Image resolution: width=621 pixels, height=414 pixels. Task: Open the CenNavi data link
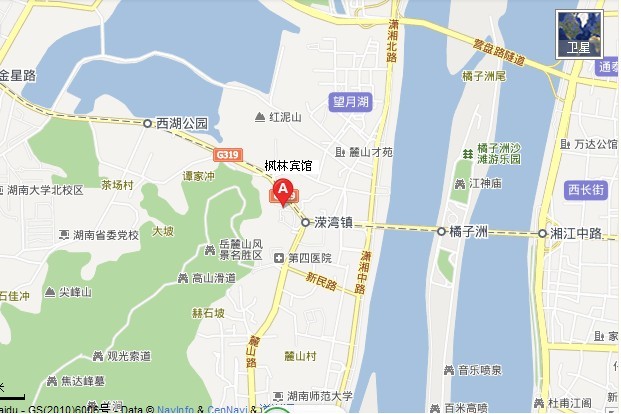tap(227, 408)
